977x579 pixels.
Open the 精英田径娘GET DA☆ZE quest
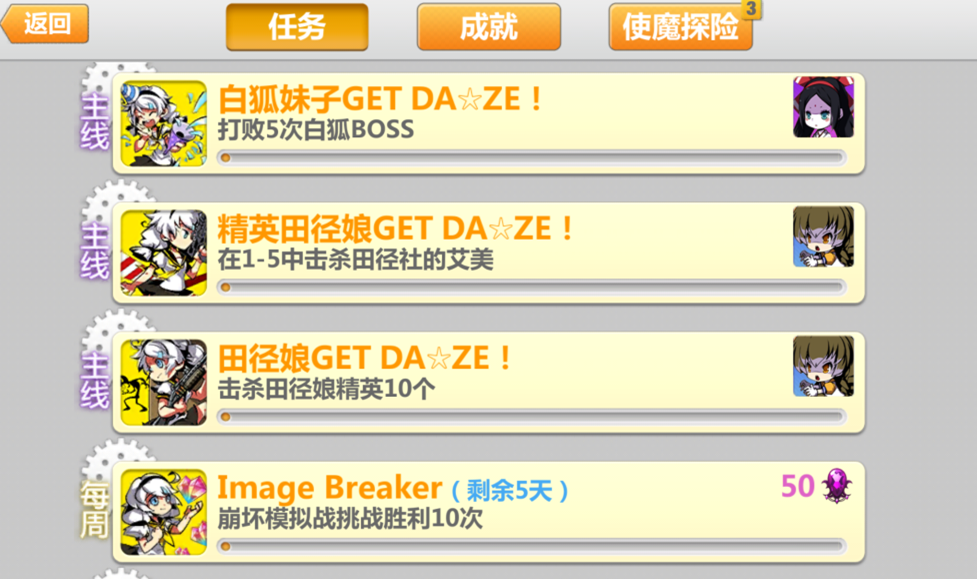coord(488,253)
